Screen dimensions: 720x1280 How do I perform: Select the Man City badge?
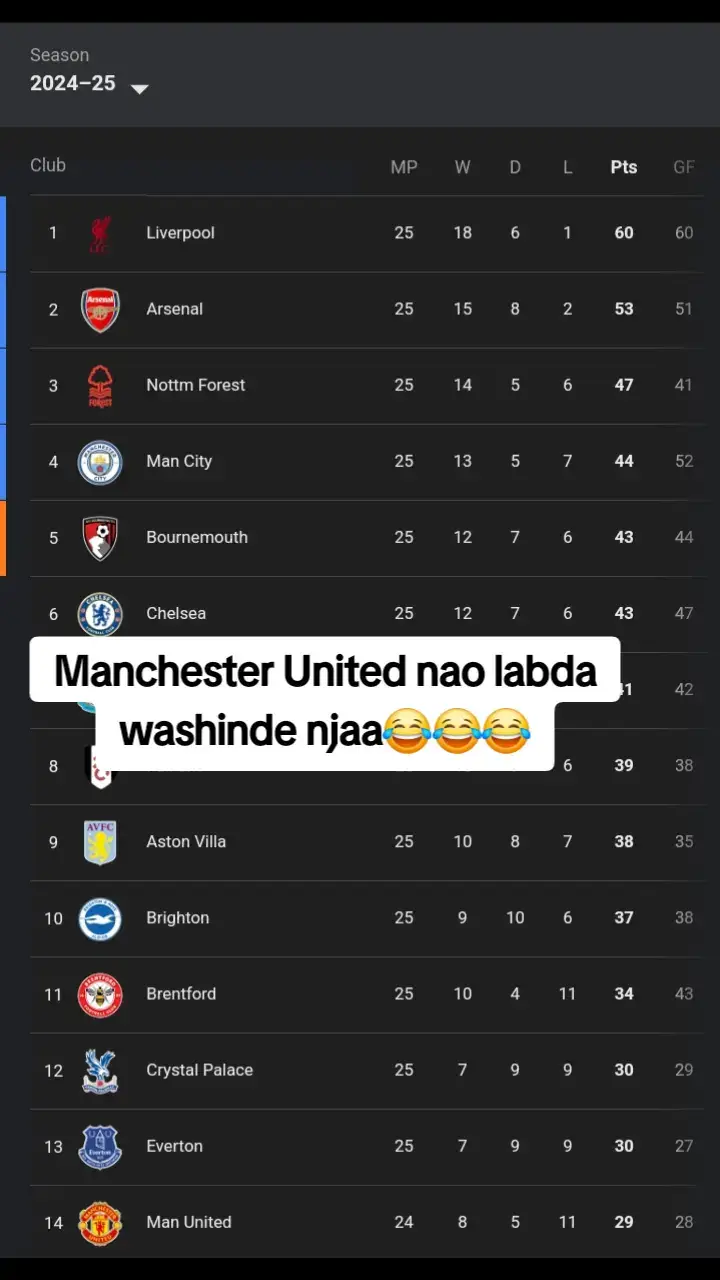tap(100, 461)
